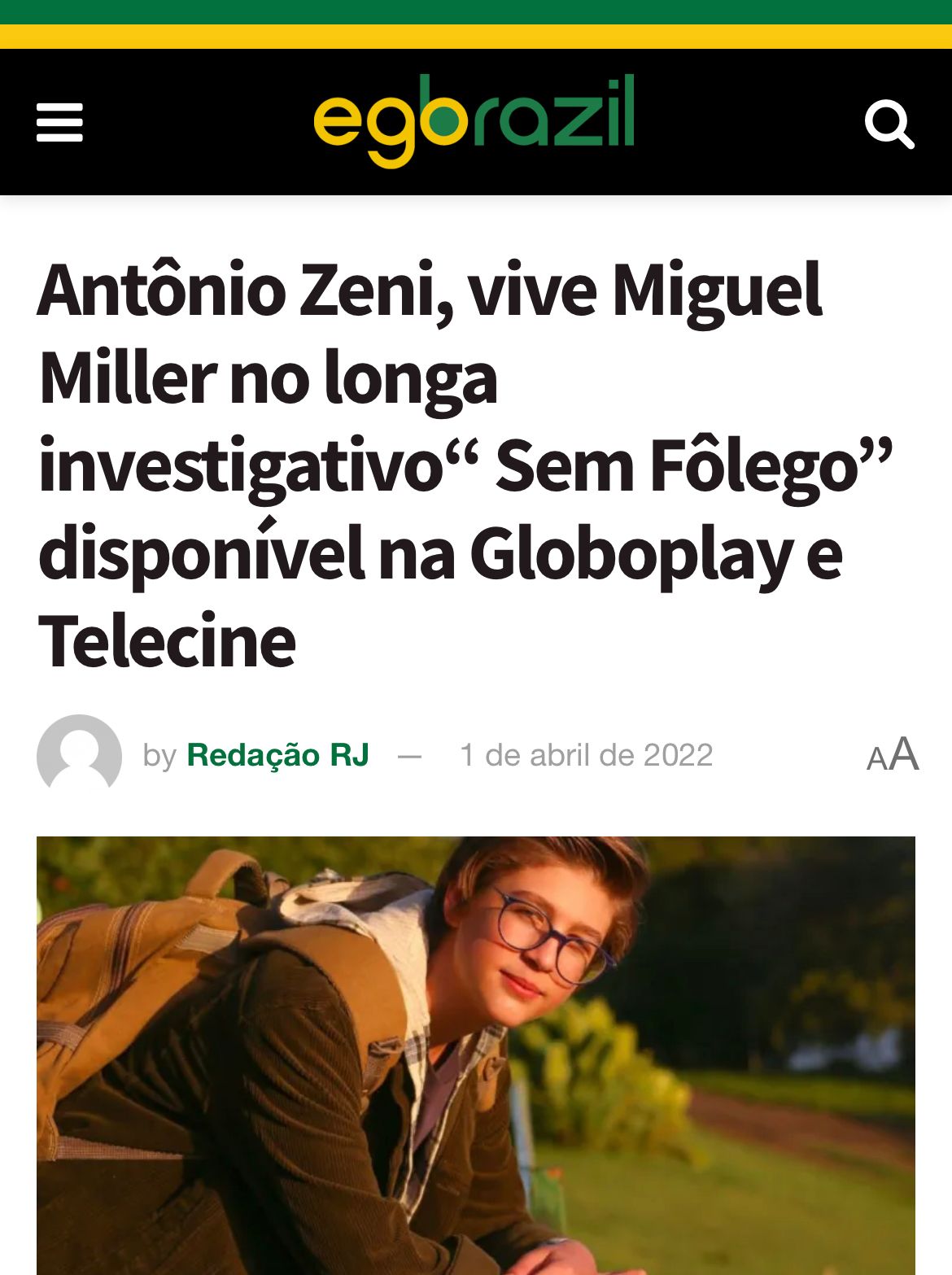This screenshot has height=1275, width=952.
Task: Open the hamburger menu
Action: (x=59, y=123)
